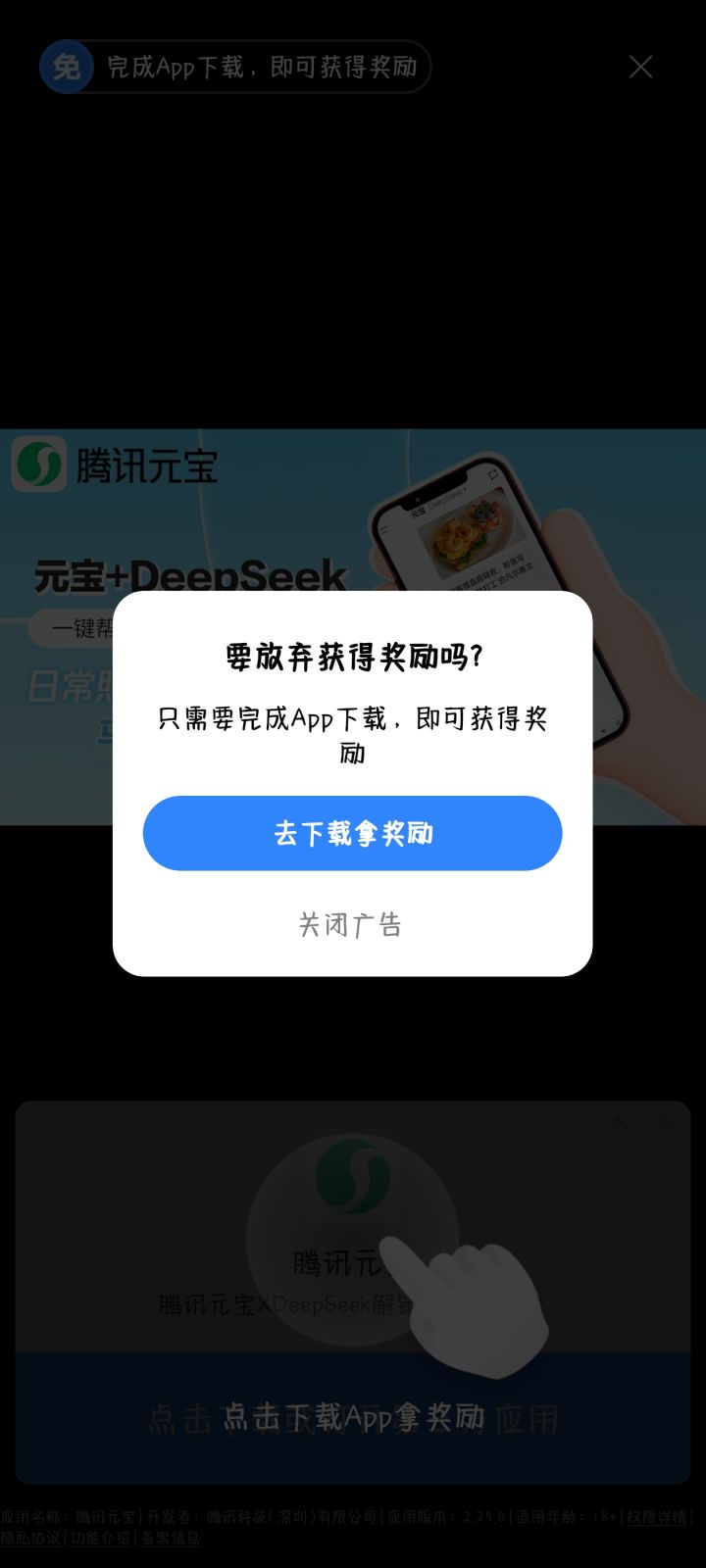Image resolution: width=706 pixels, height=1568 pixels.
Task: Tap the 点击下载App拿奖励 bottom banner
Action: (x=352, y=1416)
